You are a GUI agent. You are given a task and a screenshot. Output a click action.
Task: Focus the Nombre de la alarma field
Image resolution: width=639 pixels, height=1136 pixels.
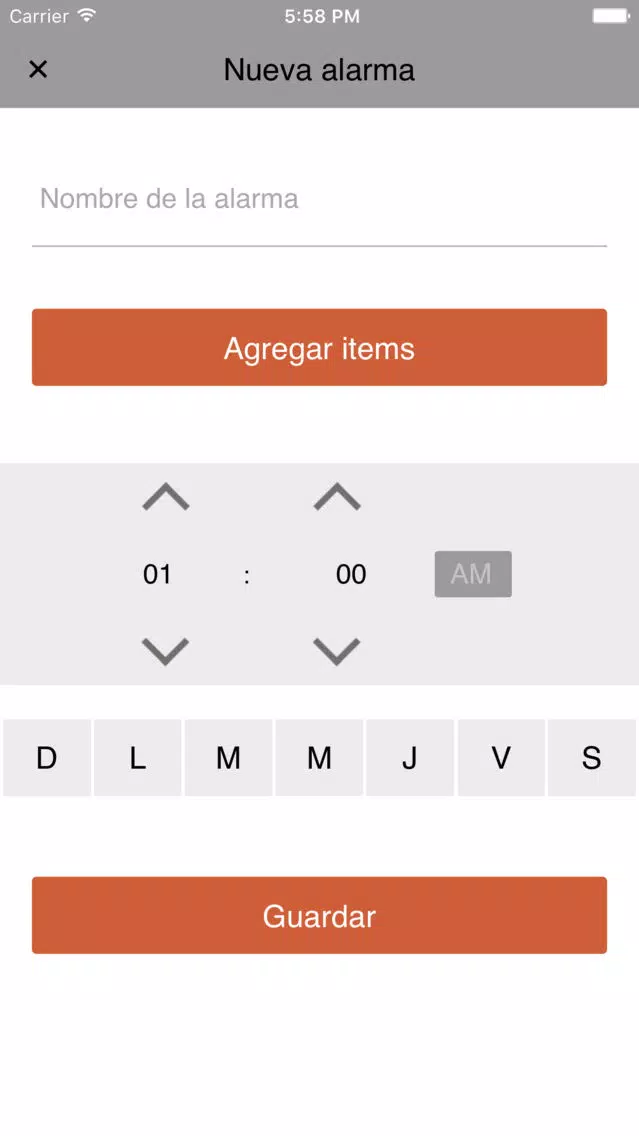tap(319, 199)
